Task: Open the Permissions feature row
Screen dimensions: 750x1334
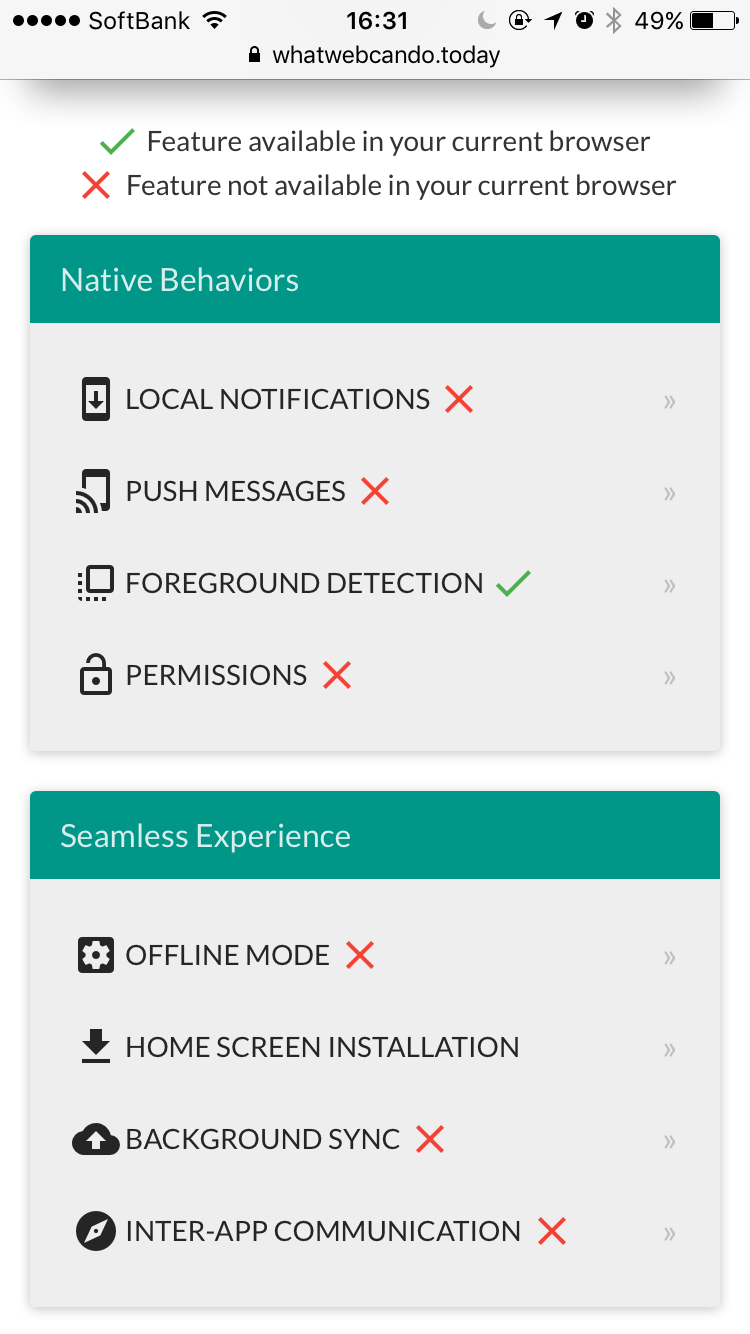Action: pos(216,676)
